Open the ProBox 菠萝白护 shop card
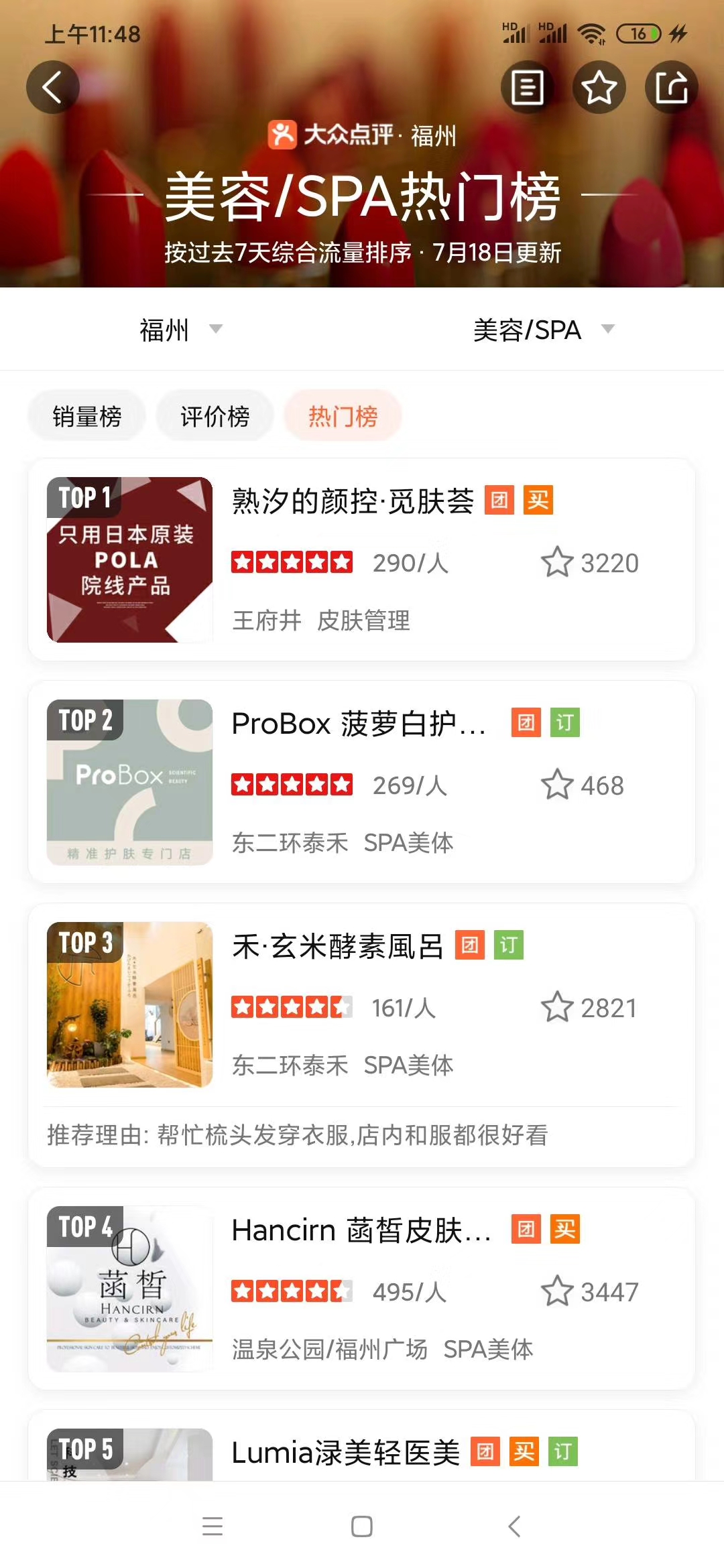 [361, 782]
